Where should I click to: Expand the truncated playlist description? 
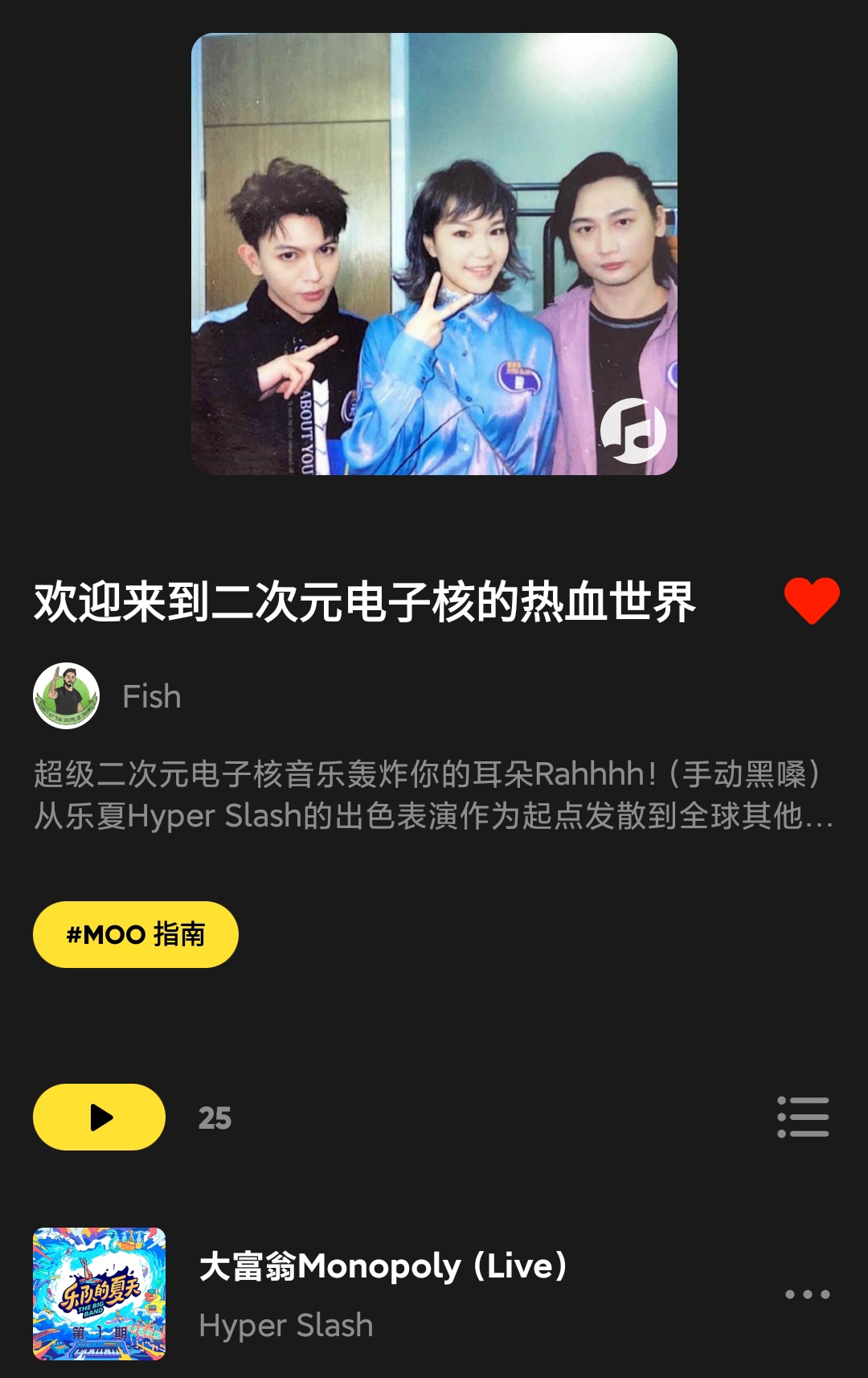click(x=434, y=795)
